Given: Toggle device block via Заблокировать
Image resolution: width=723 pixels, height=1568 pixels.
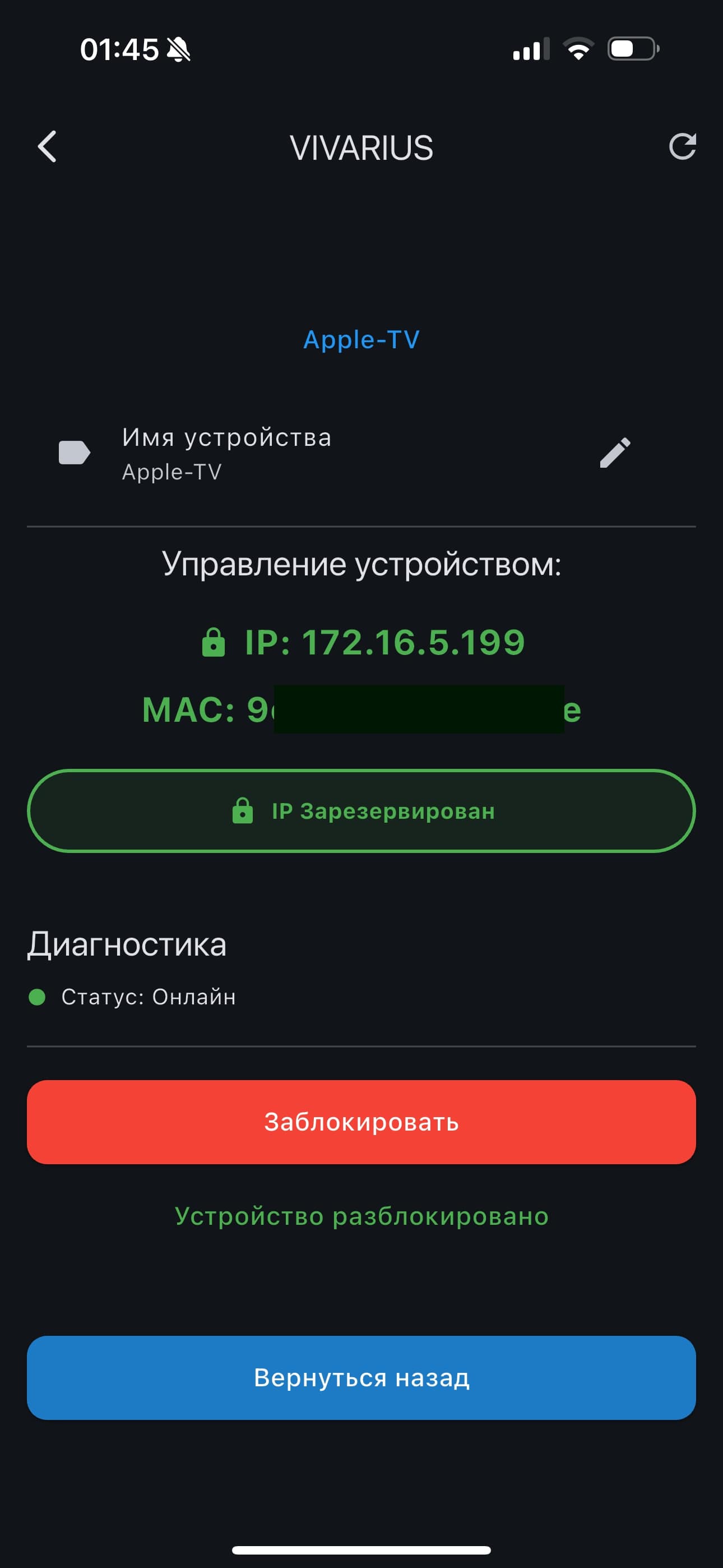Looking at the screenshot, I should (x=361, y=1123).
